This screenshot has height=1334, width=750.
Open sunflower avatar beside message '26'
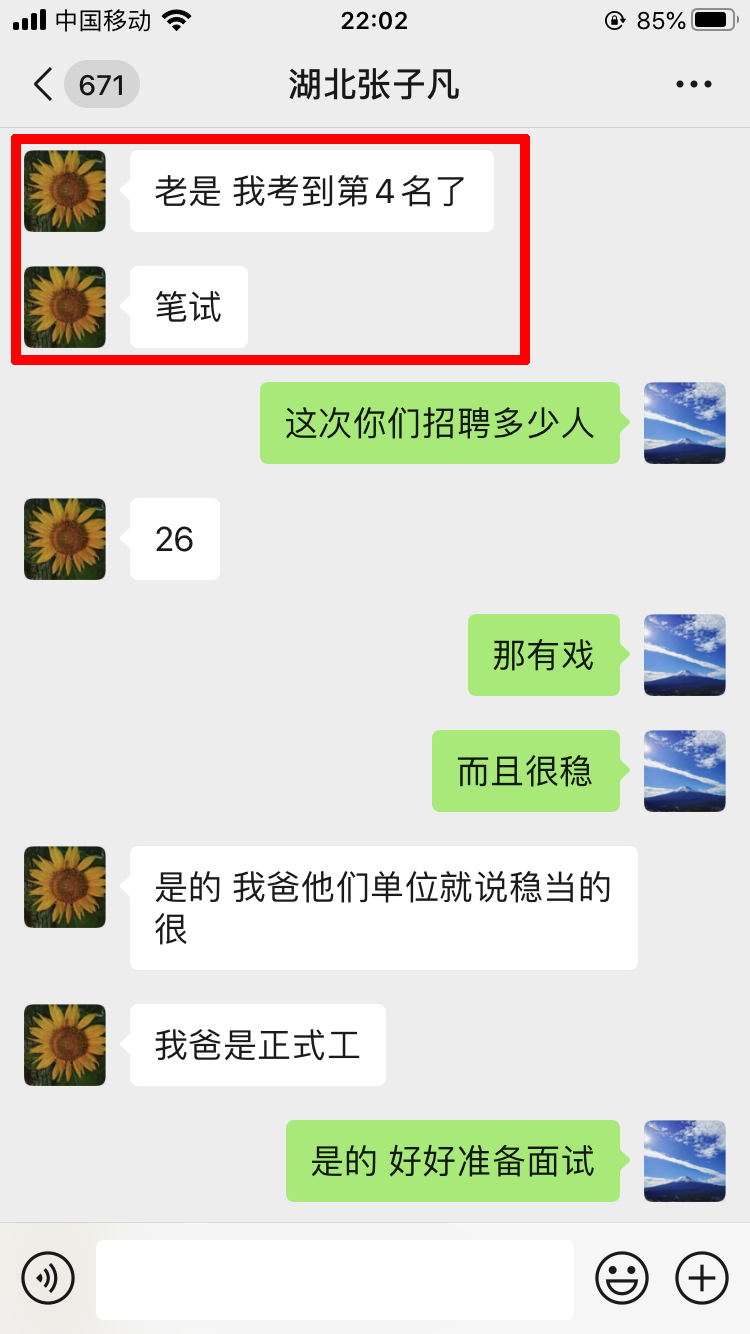click(x=65, y=539)
